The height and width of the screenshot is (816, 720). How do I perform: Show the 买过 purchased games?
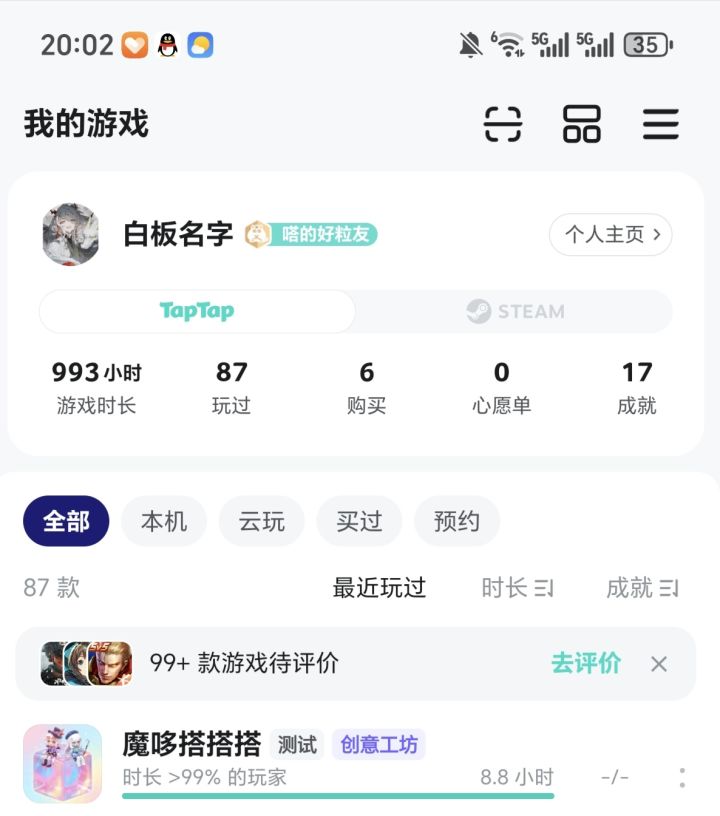pos(359,521)
